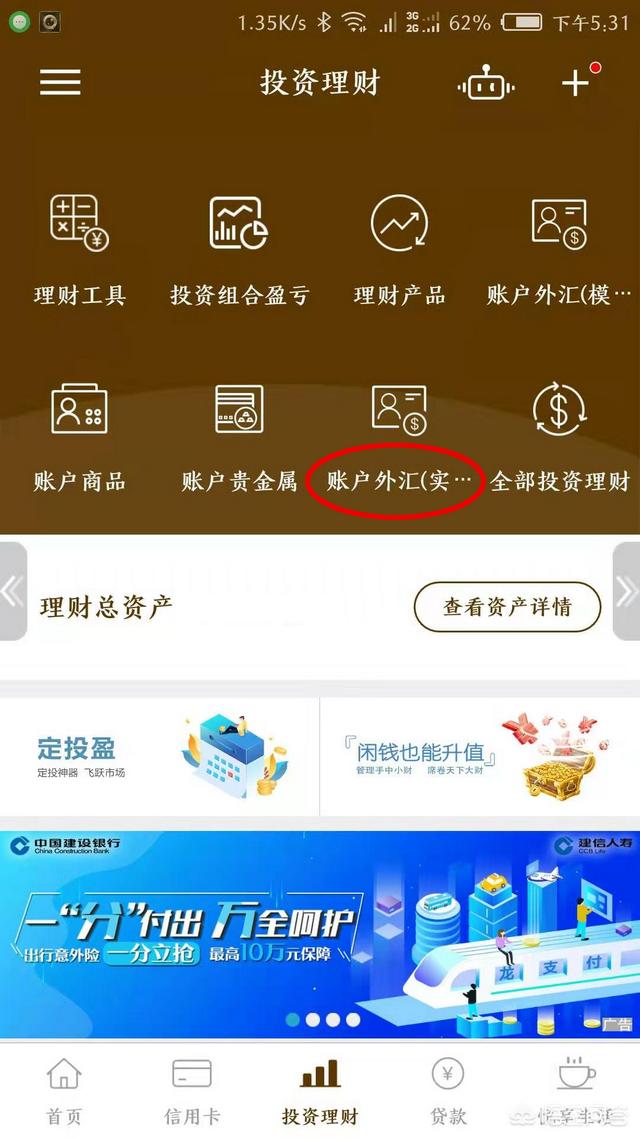Open the 定投盈 promo card
640x1138 pixels.
pos(160,757)
